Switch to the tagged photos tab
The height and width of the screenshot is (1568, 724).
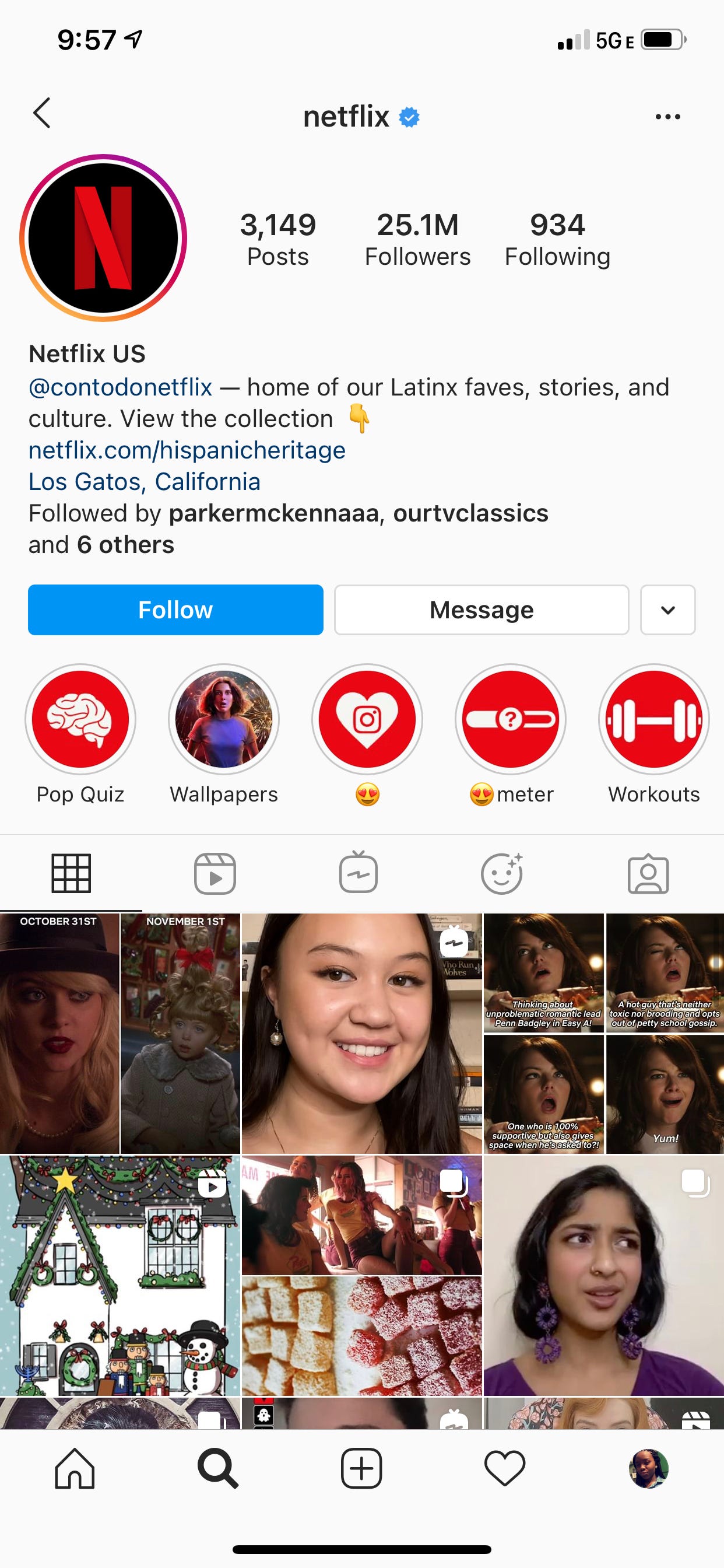coord(648,873)
